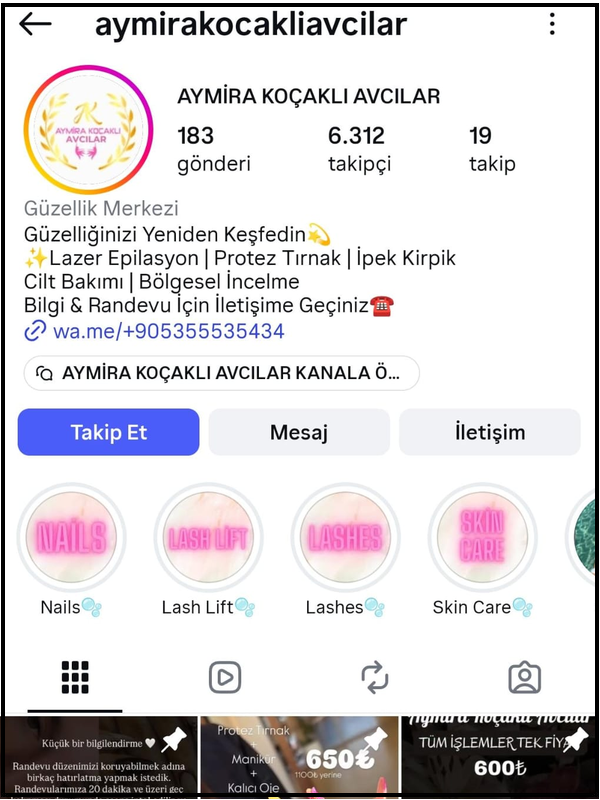Open the AYMİRA KOÇAKLI AVCILAR channel chip

point(221,373)
